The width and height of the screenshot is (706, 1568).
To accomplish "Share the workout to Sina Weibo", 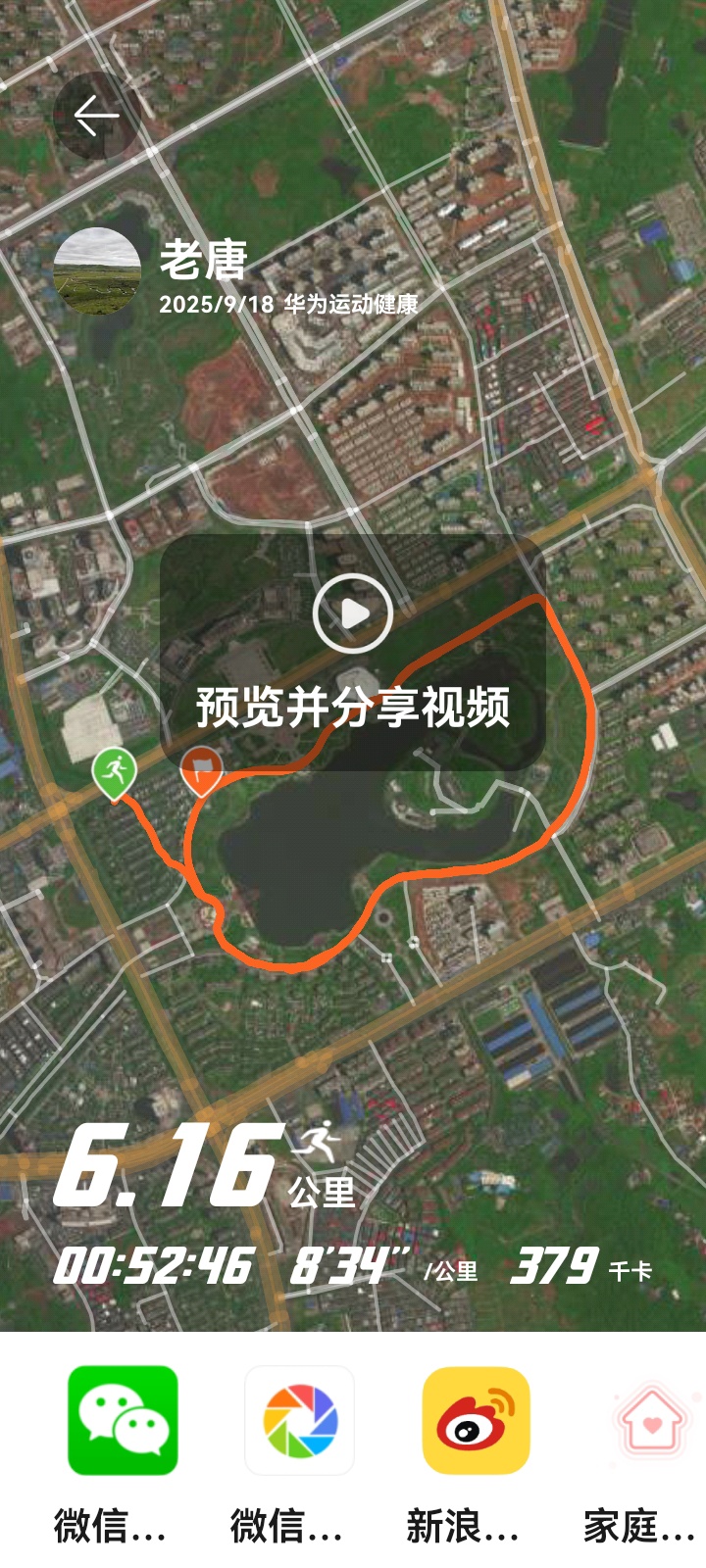I will pos(476,1420).
